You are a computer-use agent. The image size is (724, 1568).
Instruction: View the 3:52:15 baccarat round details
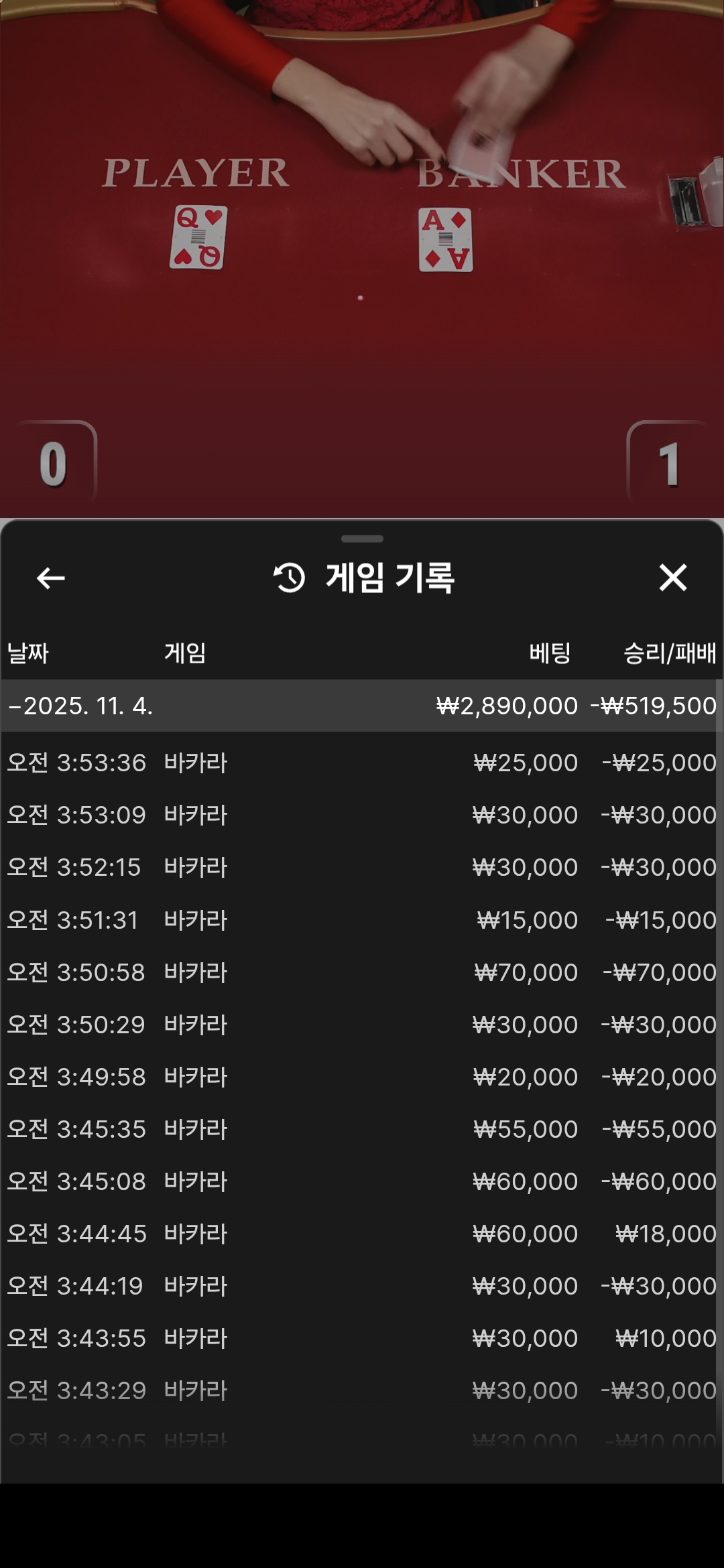pos(361,867)
